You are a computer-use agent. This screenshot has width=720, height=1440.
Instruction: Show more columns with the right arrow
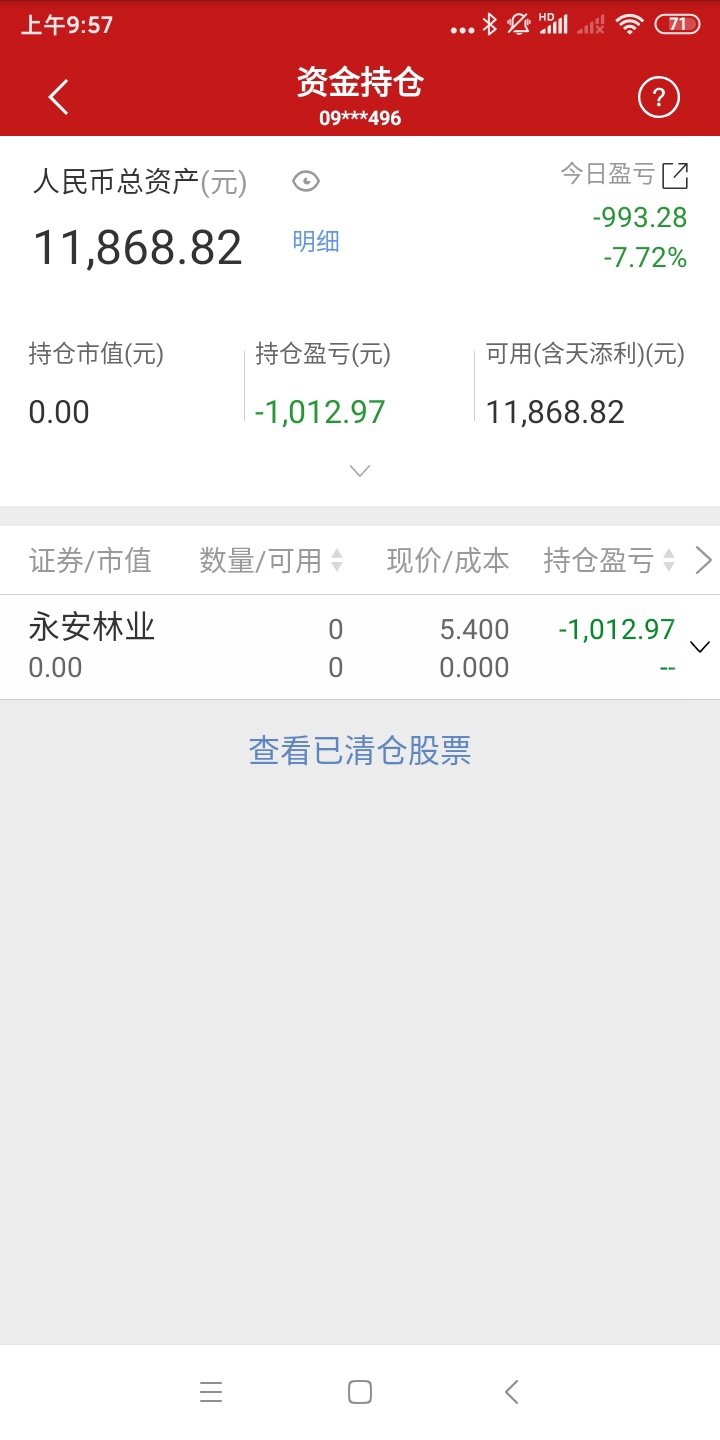pos(703,561)
